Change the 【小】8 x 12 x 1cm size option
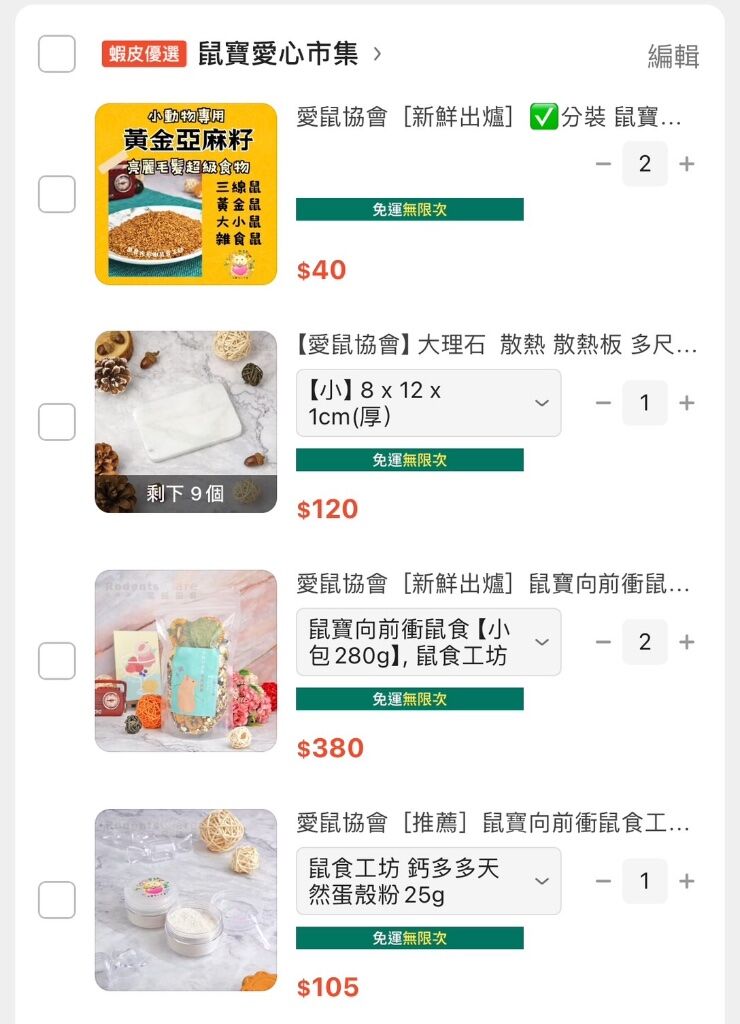Viewport: 740px width, 1024px height. point(428,403)
